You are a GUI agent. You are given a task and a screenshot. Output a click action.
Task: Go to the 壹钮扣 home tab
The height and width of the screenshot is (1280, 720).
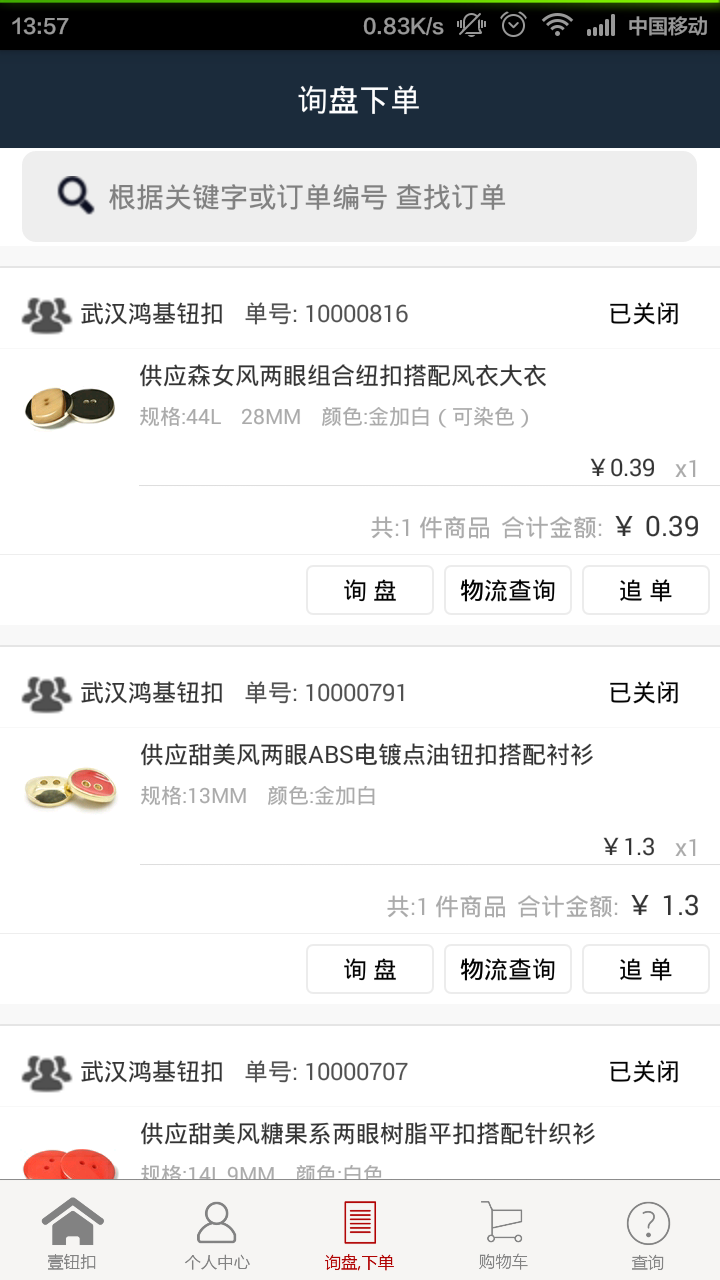click(72, 1233)
